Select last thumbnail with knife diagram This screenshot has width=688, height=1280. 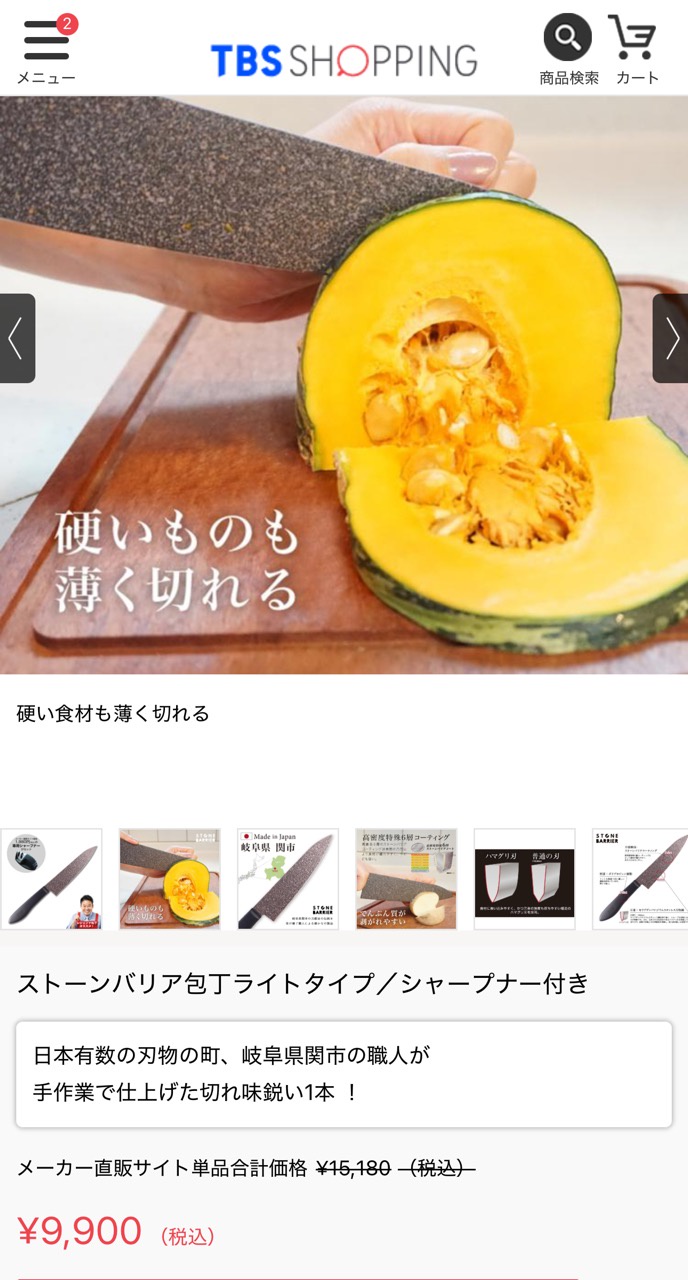640,879
